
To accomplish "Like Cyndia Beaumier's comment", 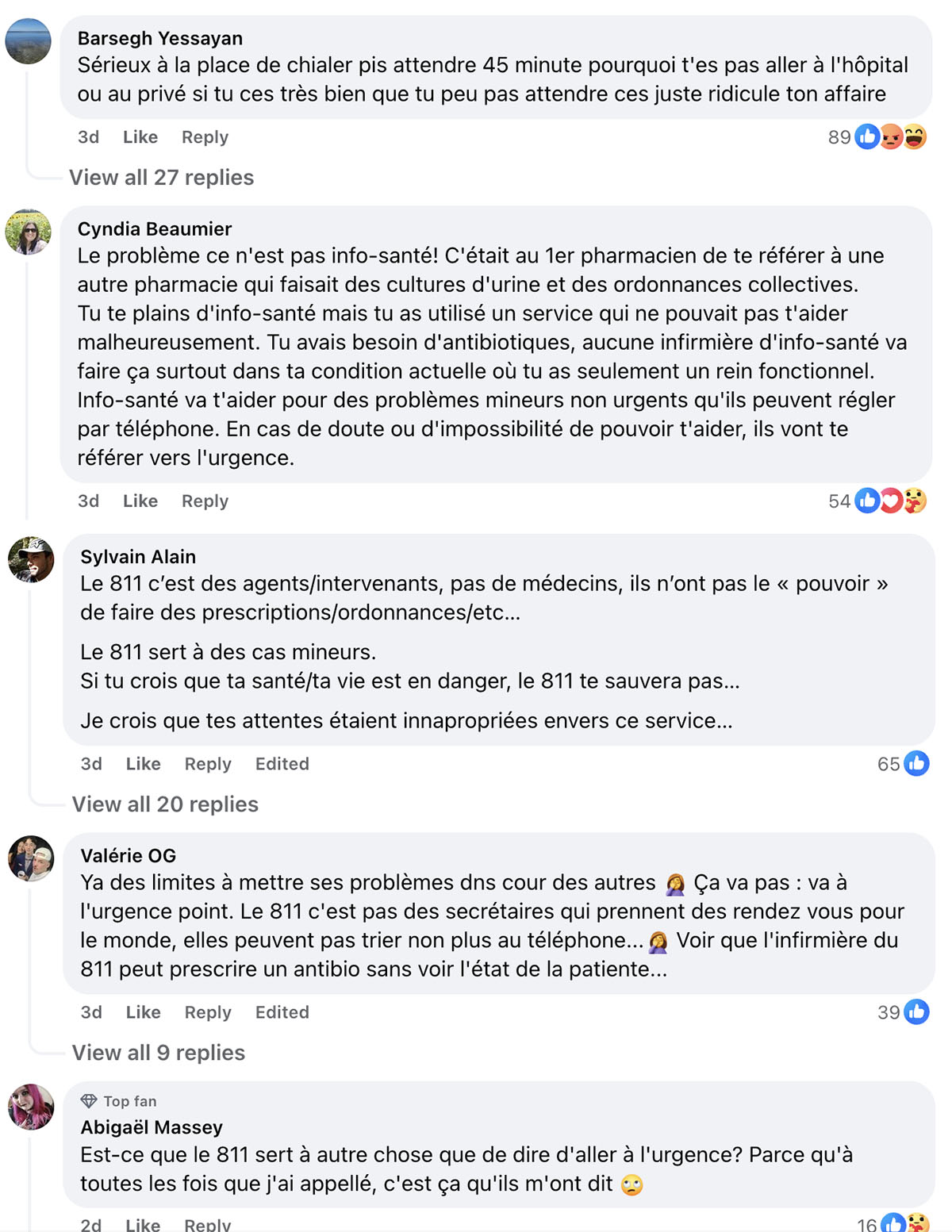I will coord(140,501).
